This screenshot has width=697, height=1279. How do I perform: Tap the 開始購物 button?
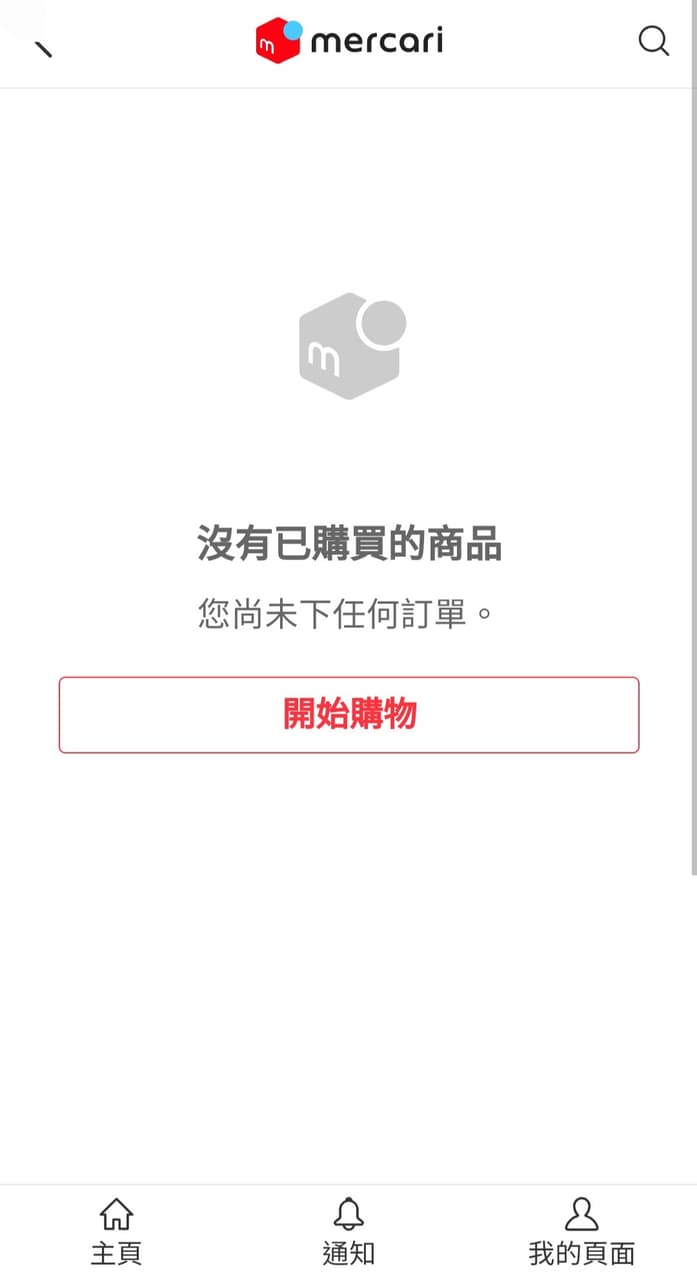(x=349, y=715)
